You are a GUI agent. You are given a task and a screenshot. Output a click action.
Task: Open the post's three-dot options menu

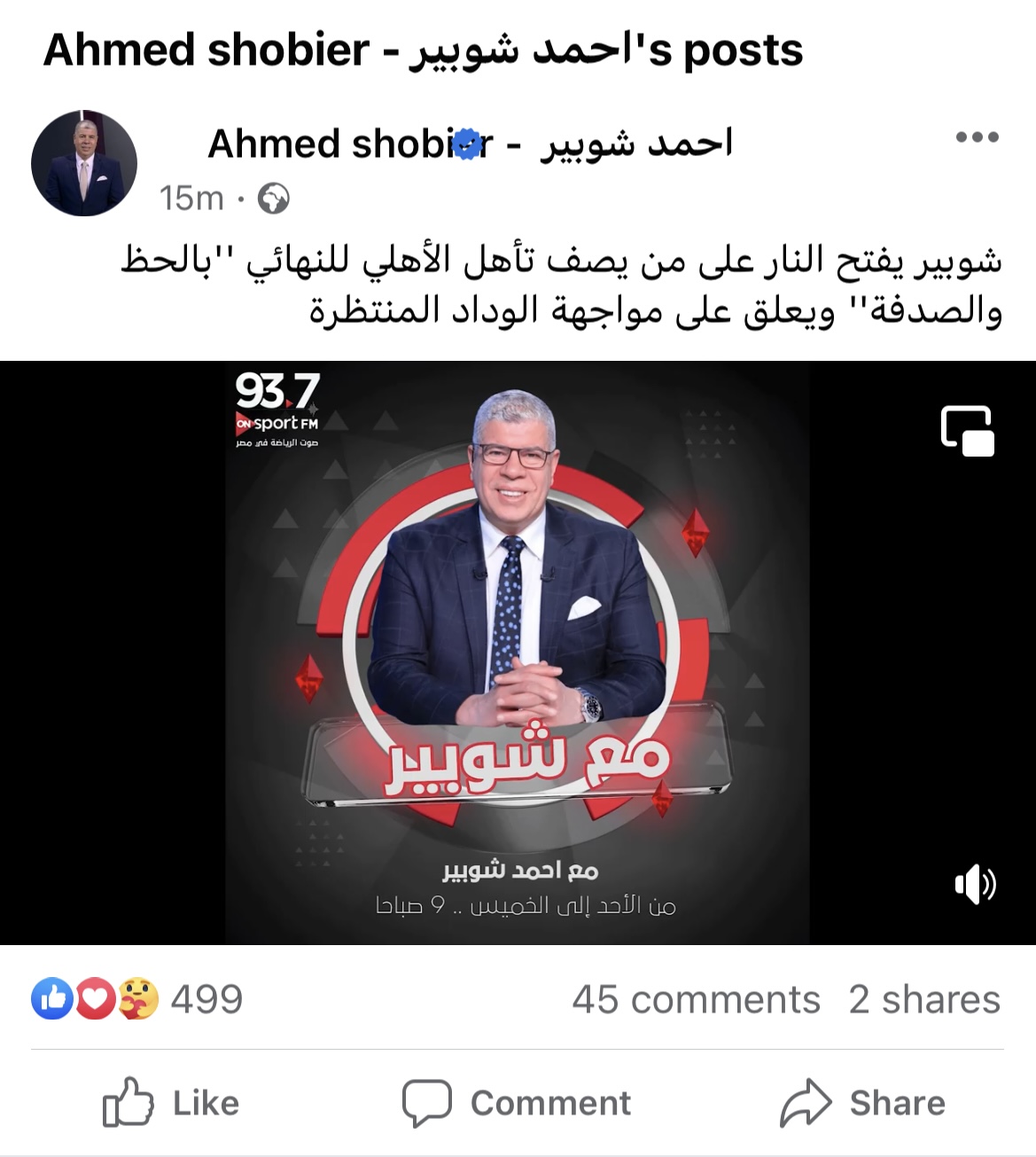(977, 137)
